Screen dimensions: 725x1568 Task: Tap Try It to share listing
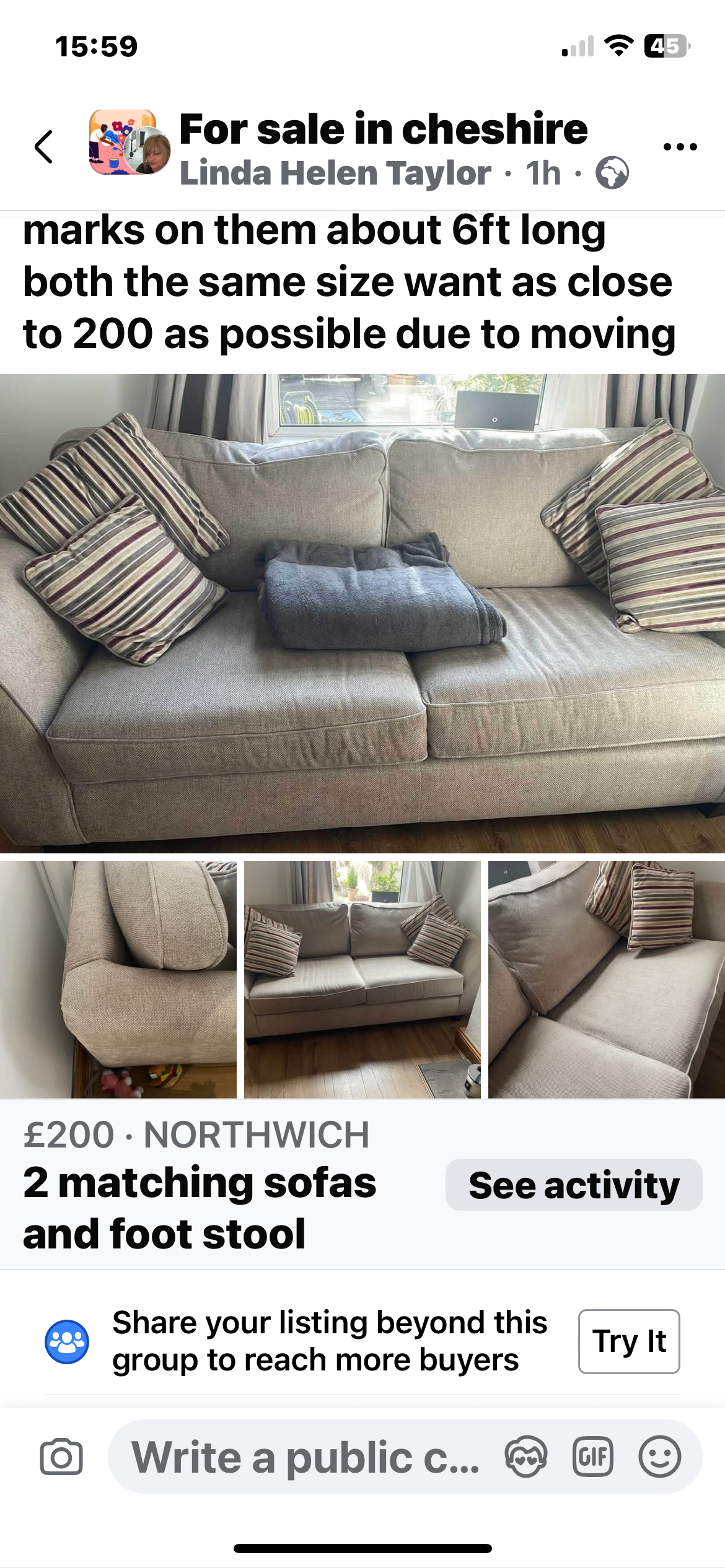point(629,1341)
